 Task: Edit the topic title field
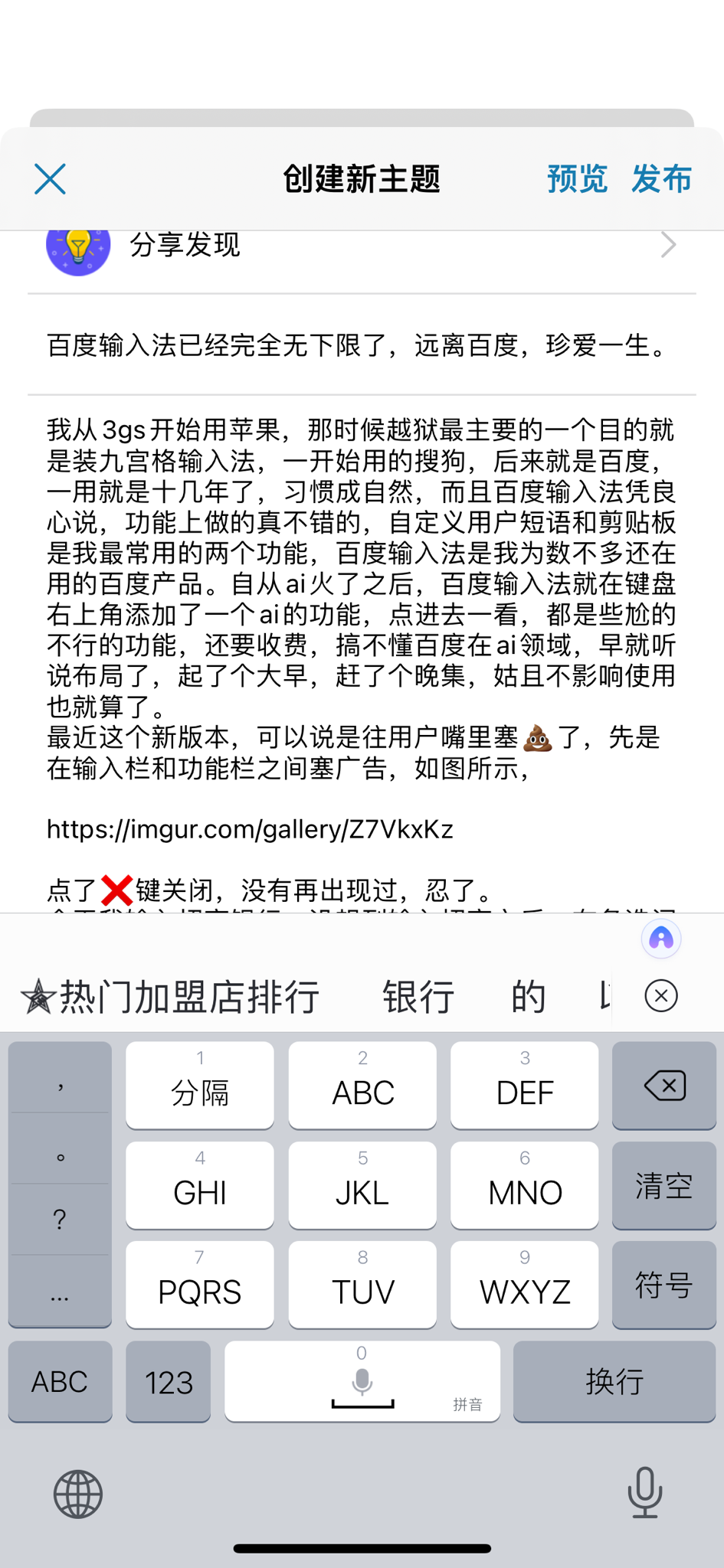[x=360, y=346]
